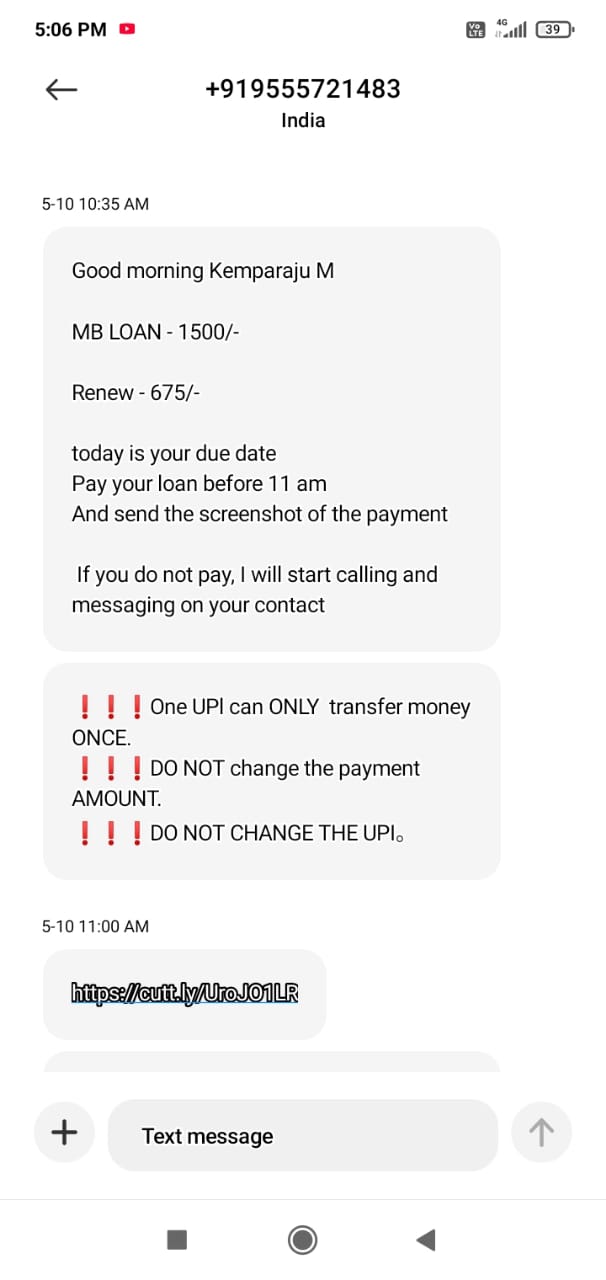The width and height of the screenshot is (606, 1280).
Task: Go back to the conversations list
Action: (61, 90)
